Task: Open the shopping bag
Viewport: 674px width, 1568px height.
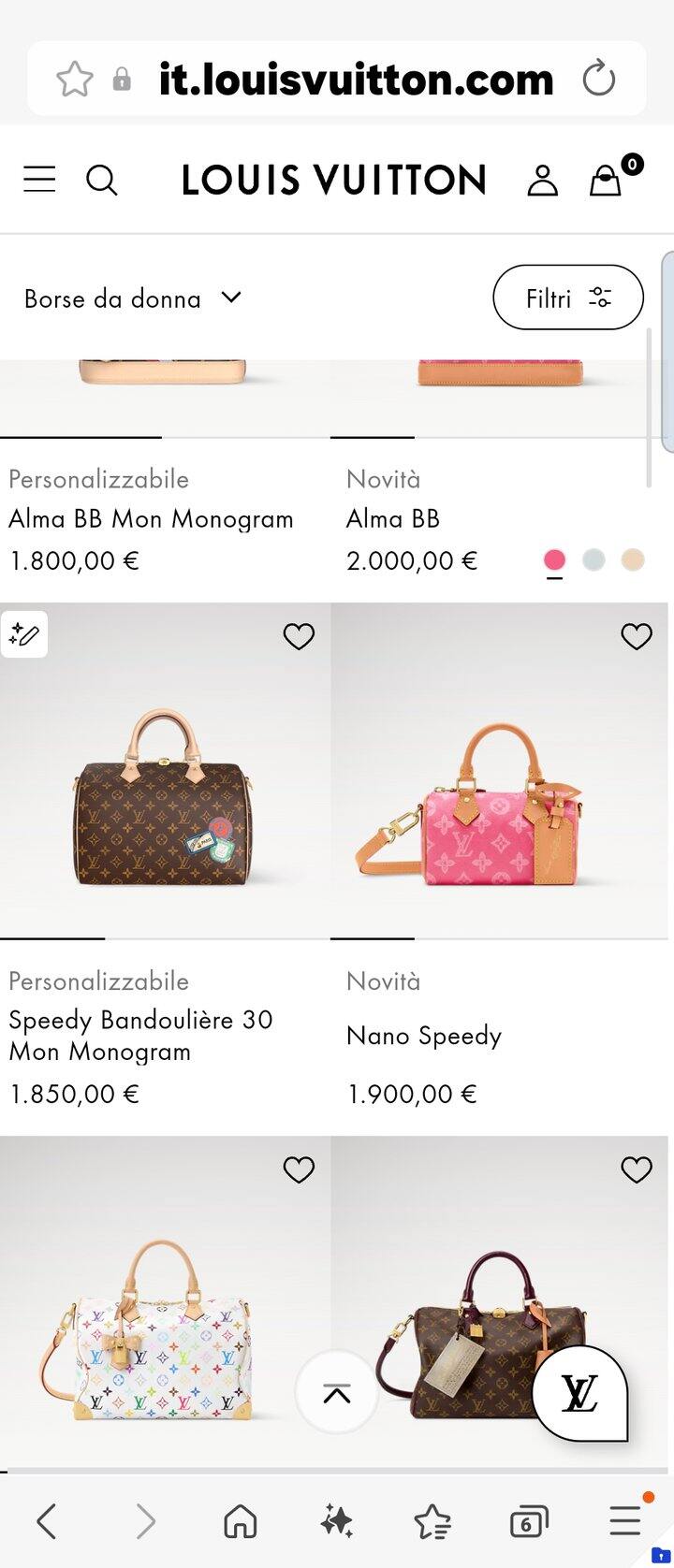Action: point(607,179)
